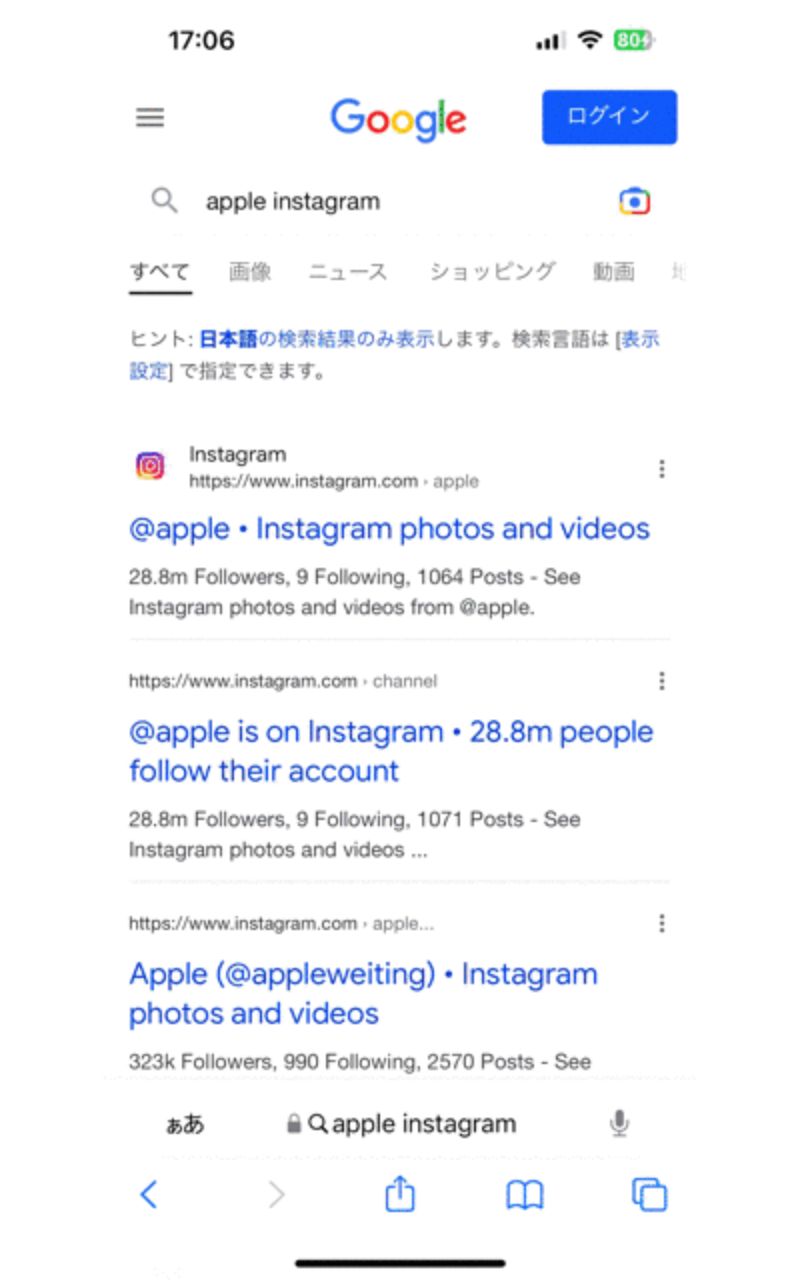Share this page
The height and width of the screenshot is (1280, 800).
tap(399, 1194)
